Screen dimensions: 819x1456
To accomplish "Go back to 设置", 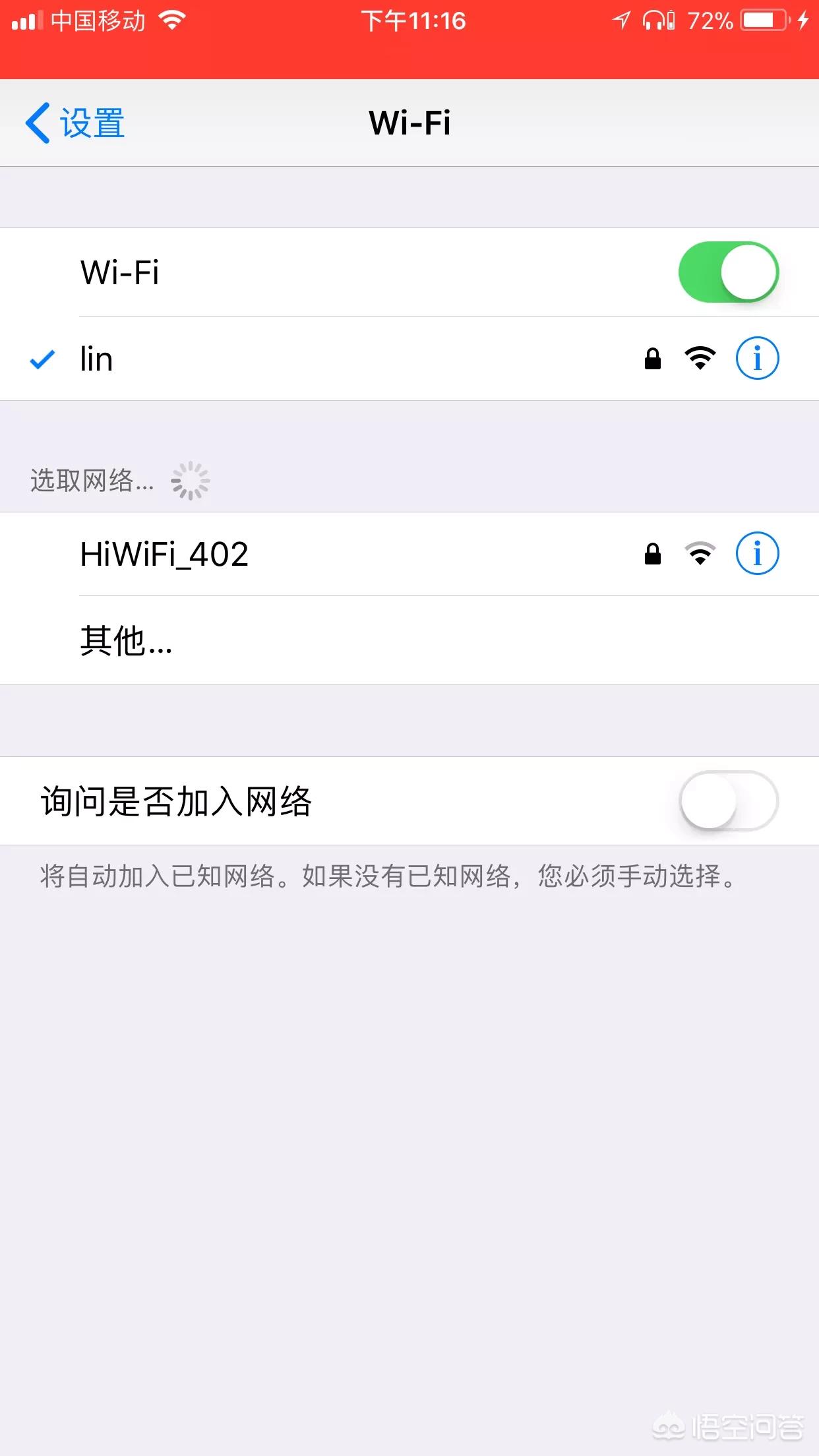I will coord(76,123).
